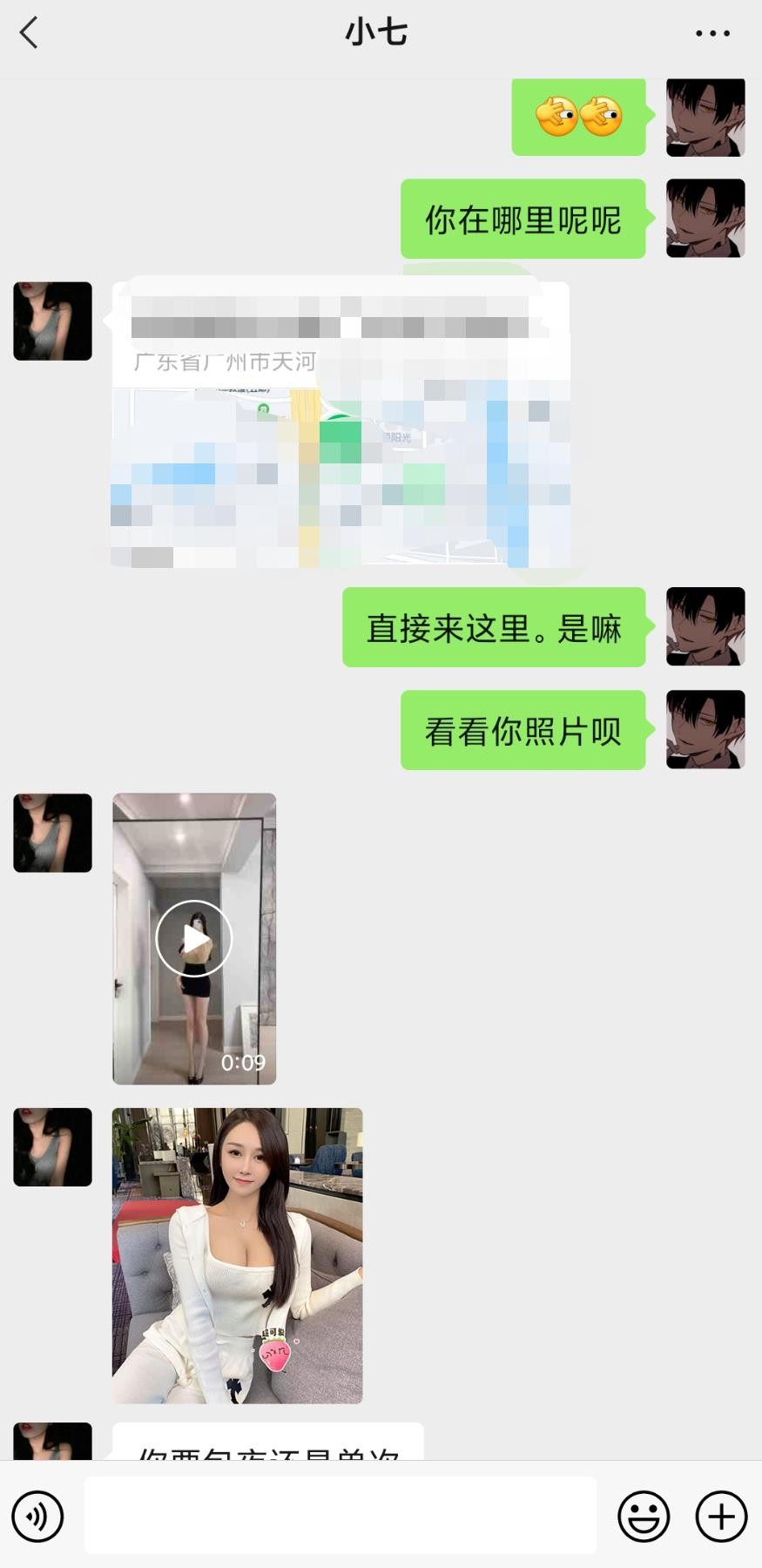Open the received photo in full view

[237, 1255]
